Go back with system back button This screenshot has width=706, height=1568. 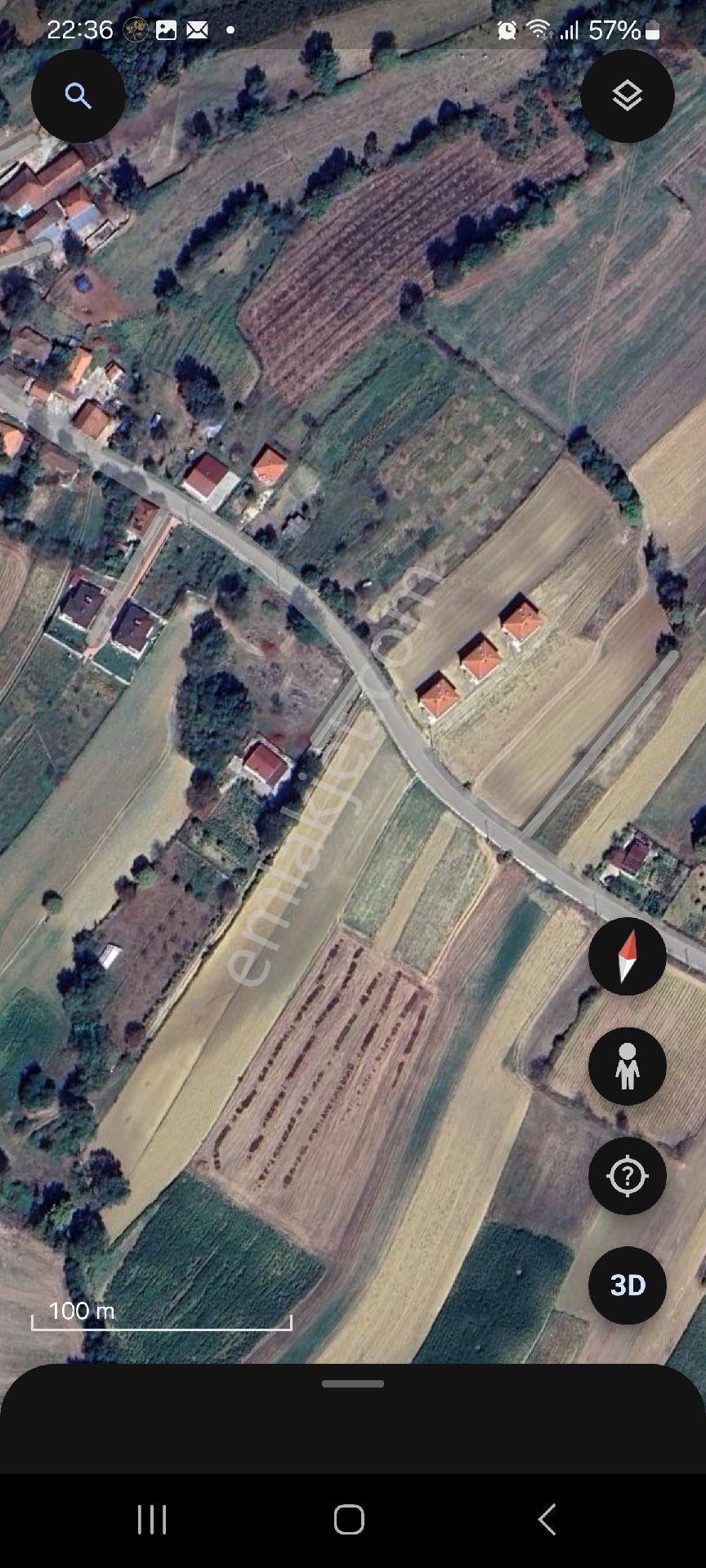click(x=547, y=1520)
